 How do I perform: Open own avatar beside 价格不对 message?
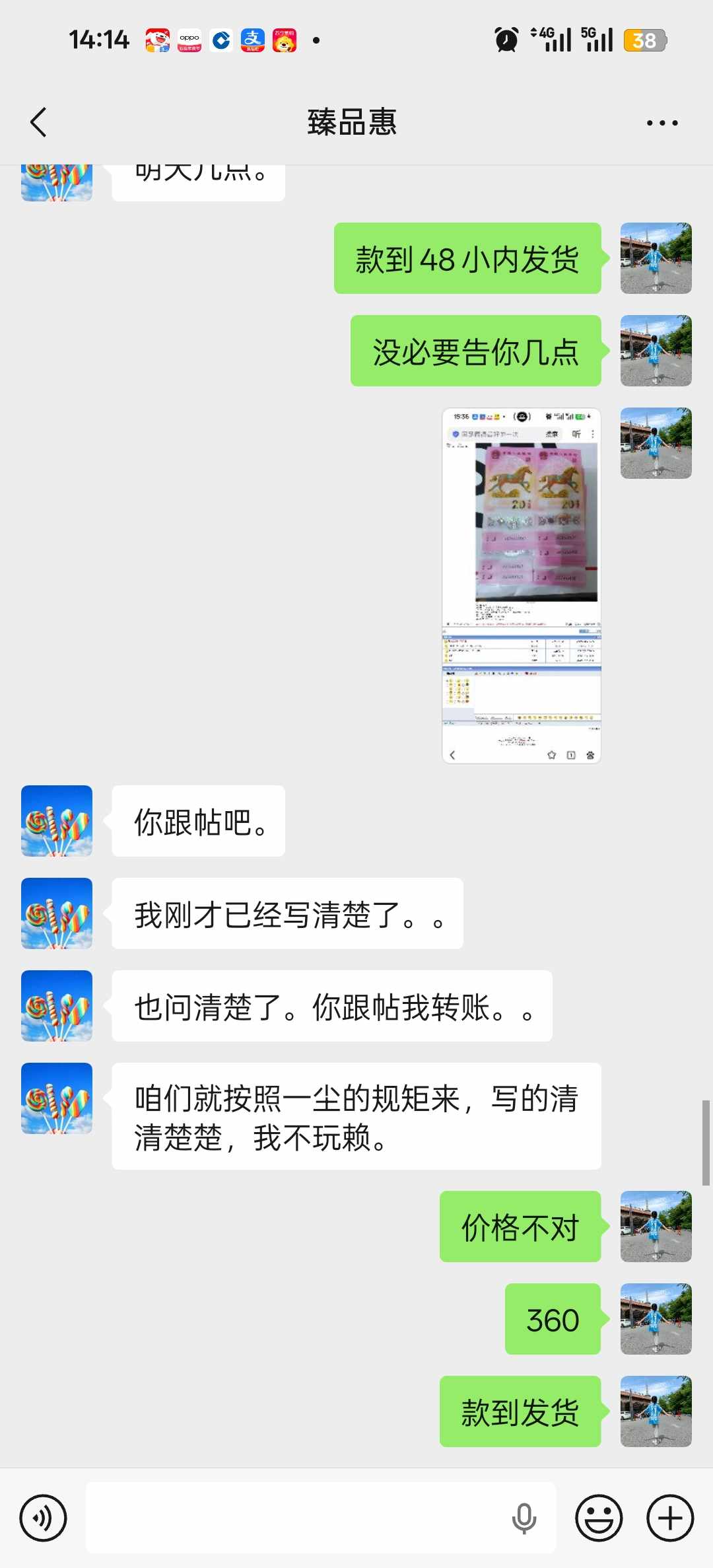656,1227
